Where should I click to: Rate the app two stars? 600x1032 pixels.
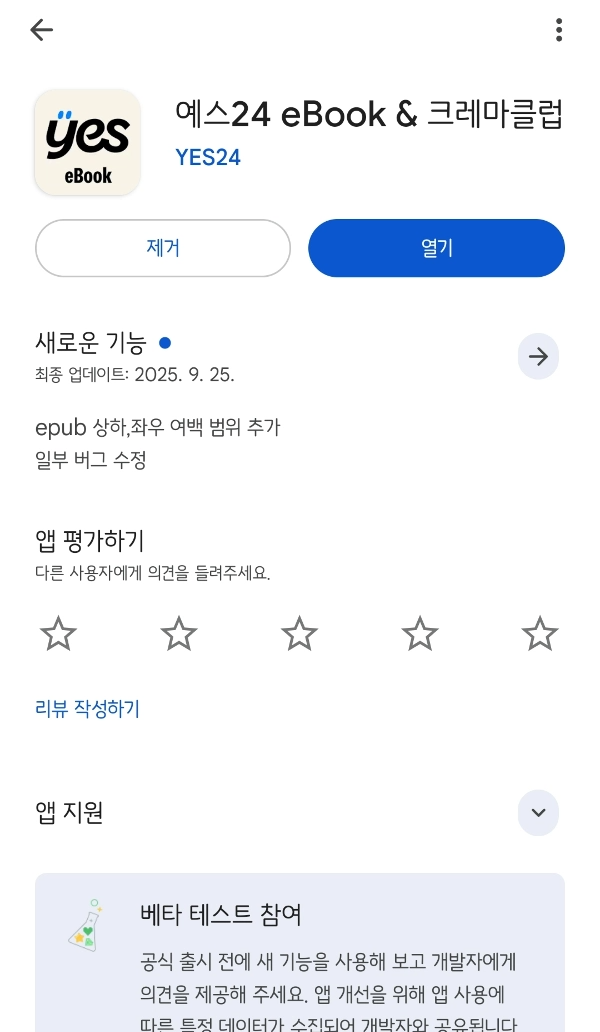point(179,634)
